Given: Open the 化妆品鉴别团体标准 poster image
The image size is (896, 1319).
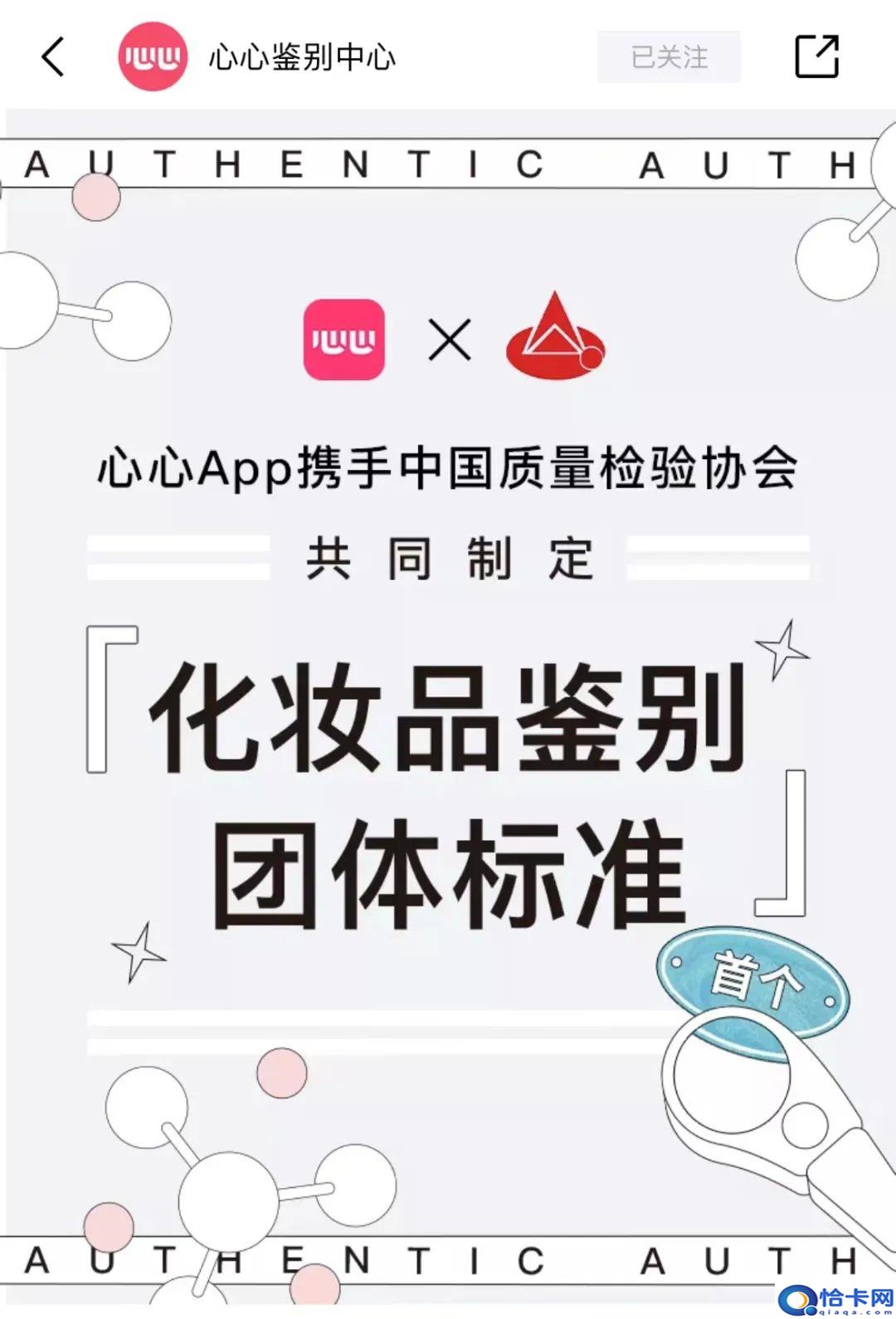Looking at the screenshot, I should [x=448, y=706].
